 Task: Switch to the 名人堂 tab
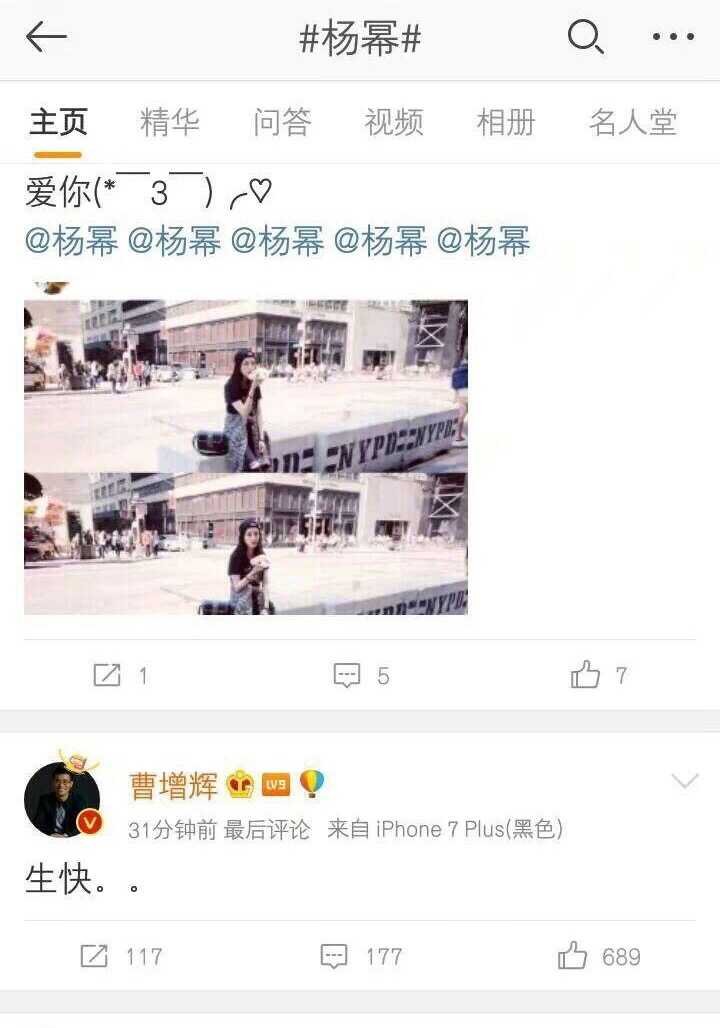(633, 123)
